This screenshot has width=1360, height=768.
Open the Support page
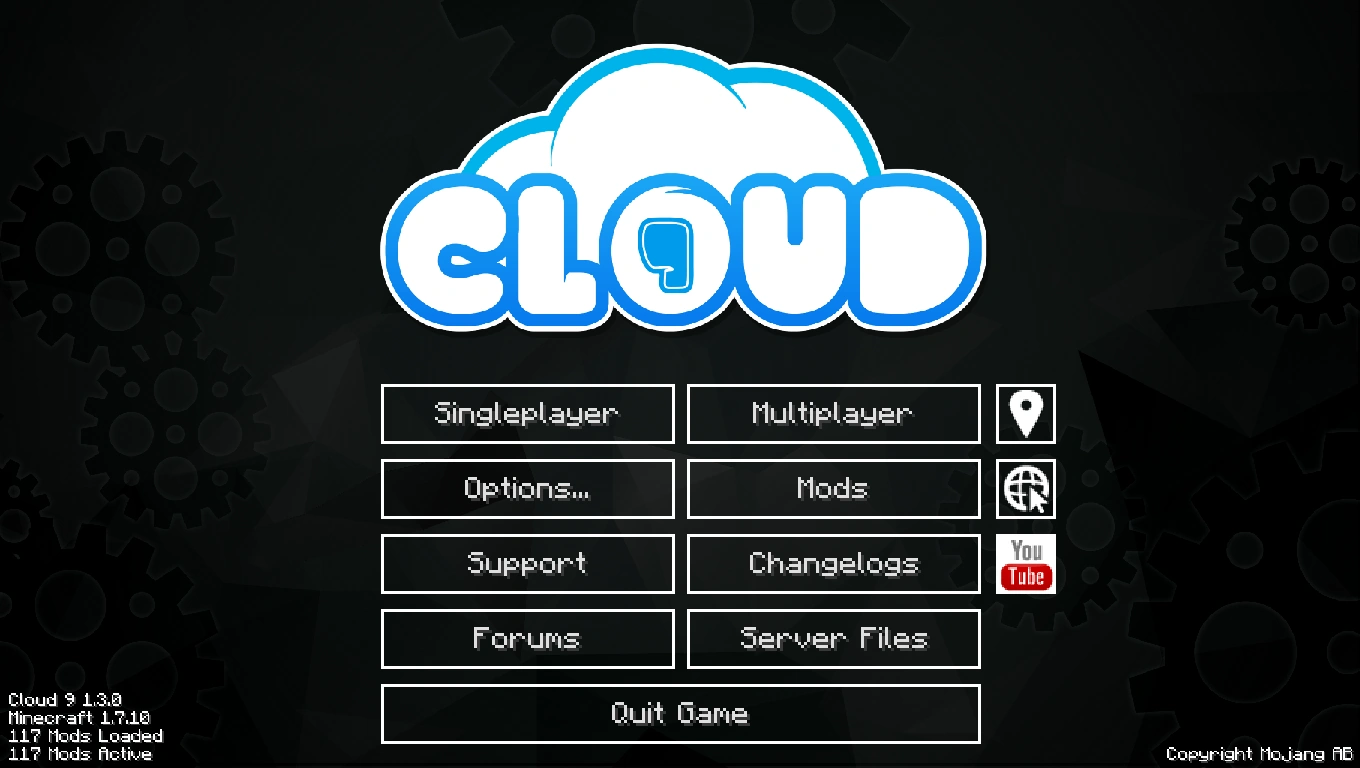click(528, 564)
